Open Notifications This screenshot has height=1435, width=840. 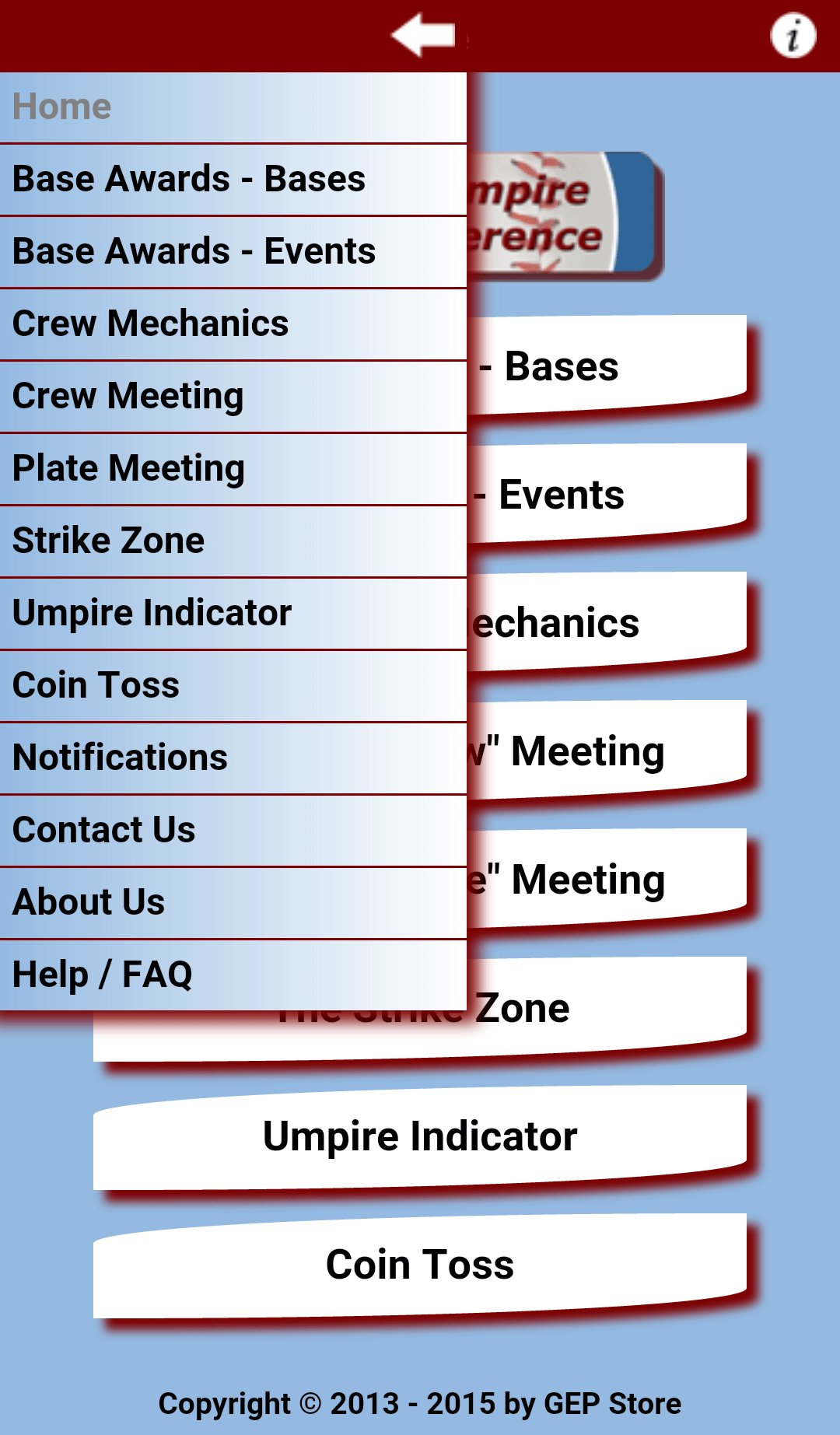pos(233,758)
